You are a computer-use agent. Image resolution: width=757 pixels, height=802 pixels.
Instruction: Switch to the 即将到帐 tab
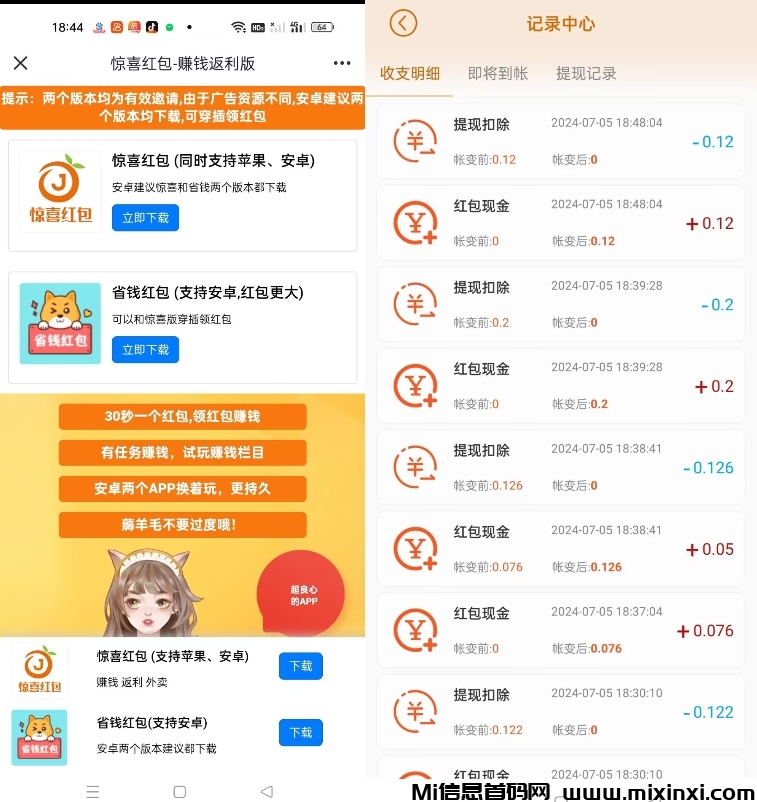498,73
